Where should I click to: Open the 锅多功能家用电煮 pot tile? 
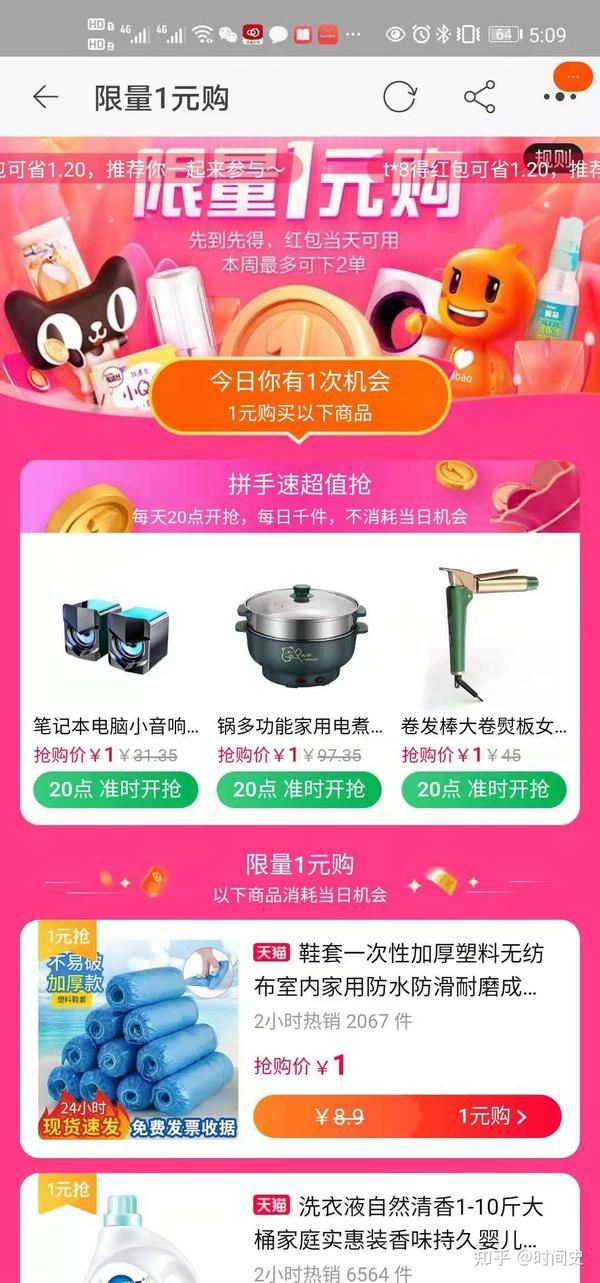point(300,650)
